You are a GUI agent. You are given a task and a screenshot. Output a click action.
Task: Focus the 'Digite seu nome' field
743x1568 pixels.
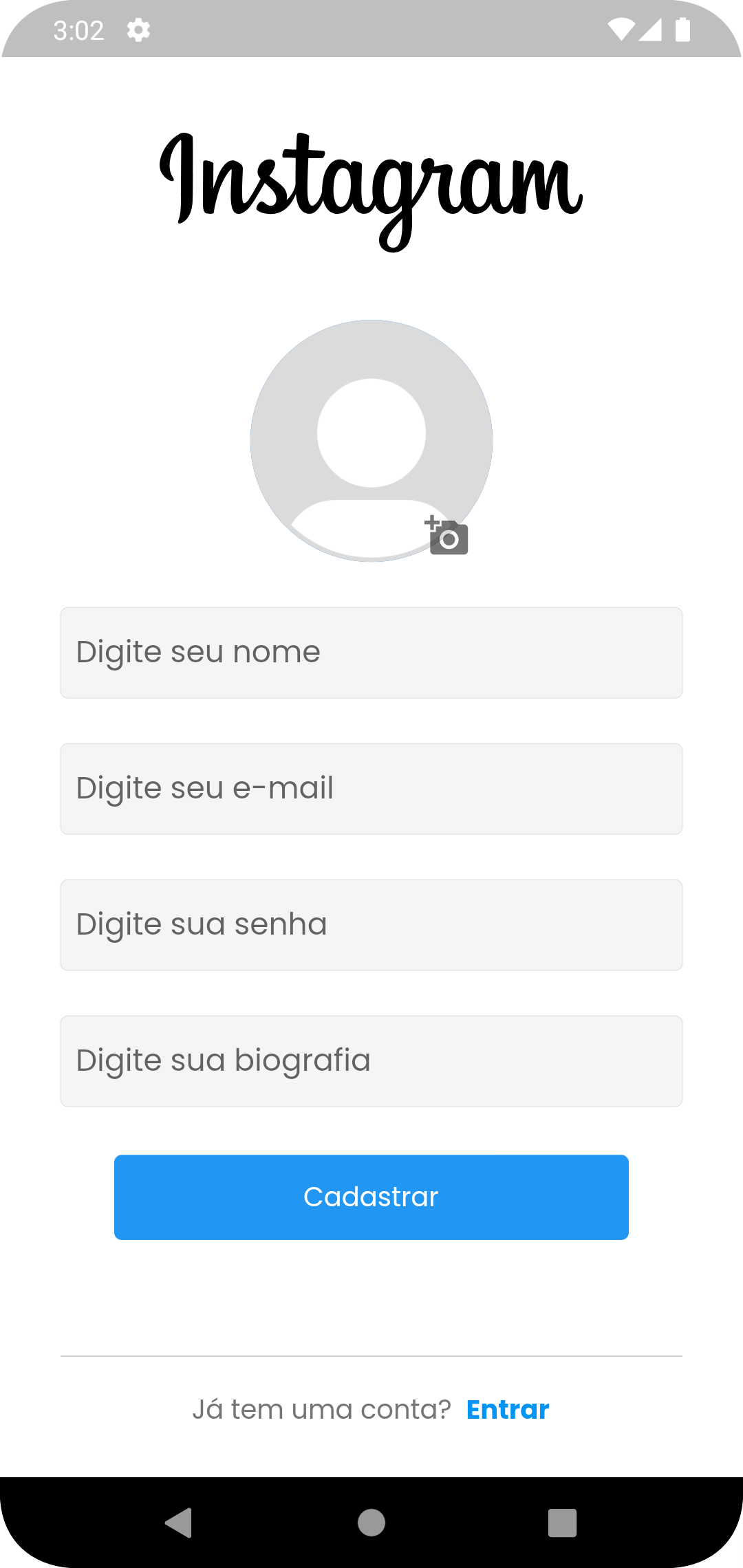pos(371,653)
